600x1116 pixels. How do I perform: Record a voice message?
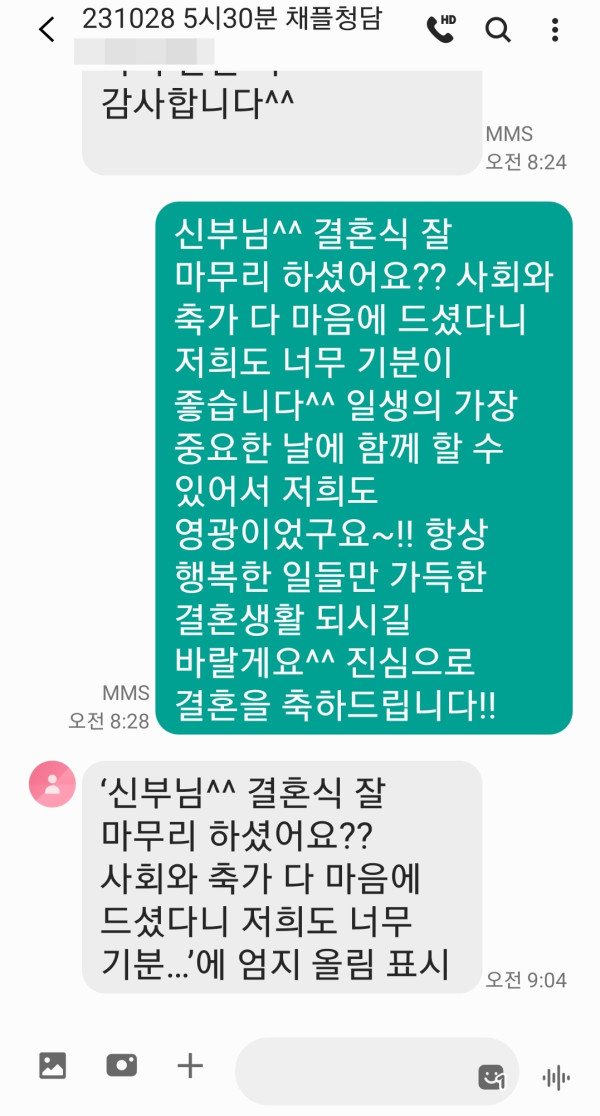point(556,1077)
